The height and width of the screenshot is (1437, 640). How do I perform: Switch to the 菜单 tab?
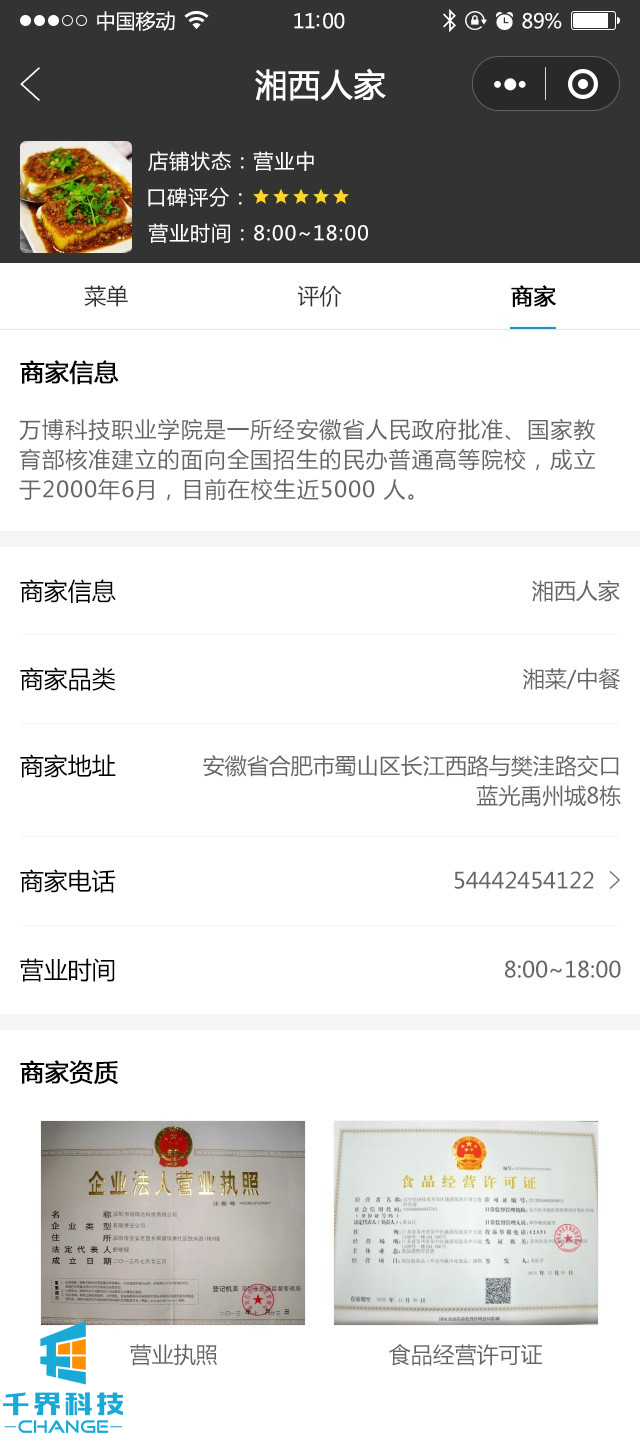(106, 297)
